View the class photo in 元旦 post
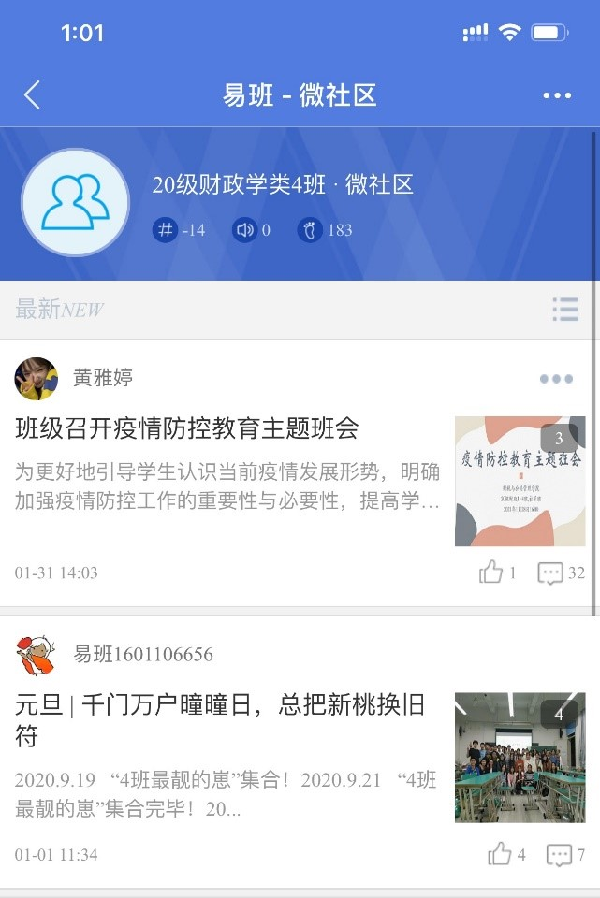 point(519,757)
